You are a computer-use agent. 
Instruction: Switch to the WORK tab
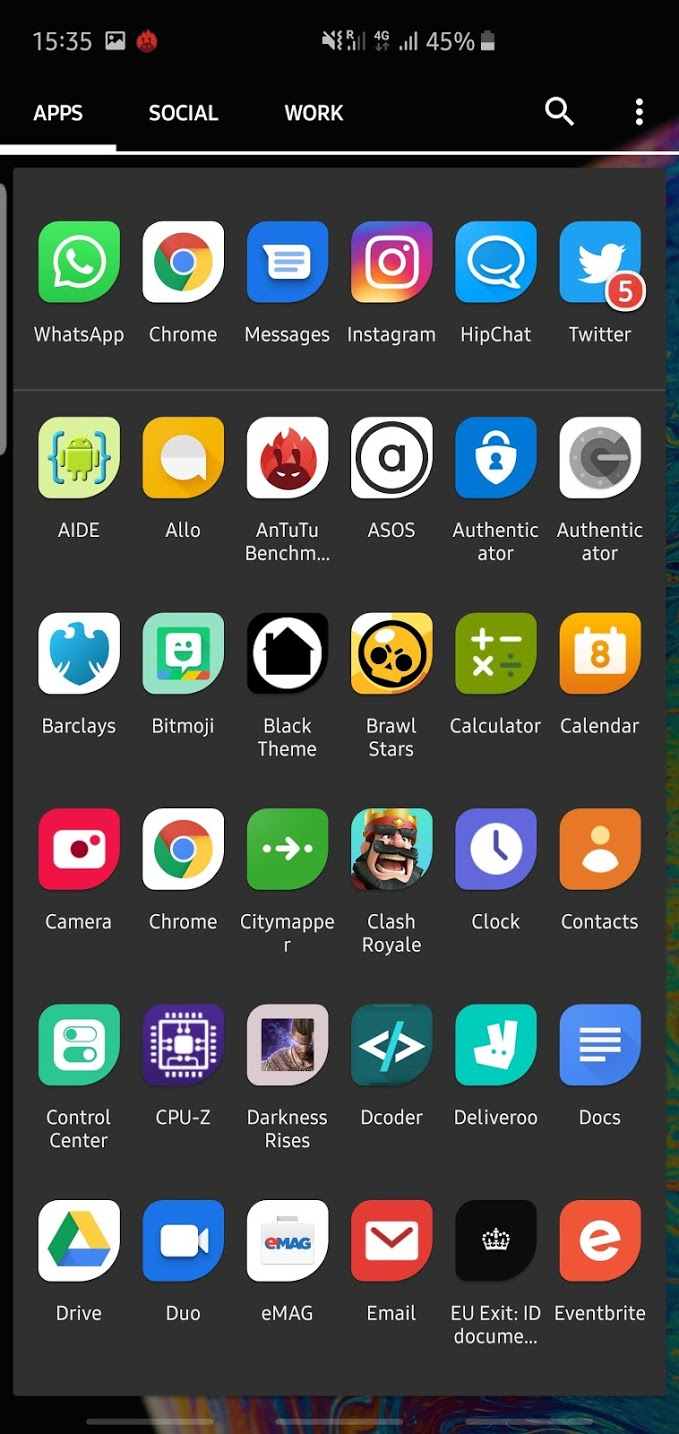pyautogui.click(x=313, y=113)
